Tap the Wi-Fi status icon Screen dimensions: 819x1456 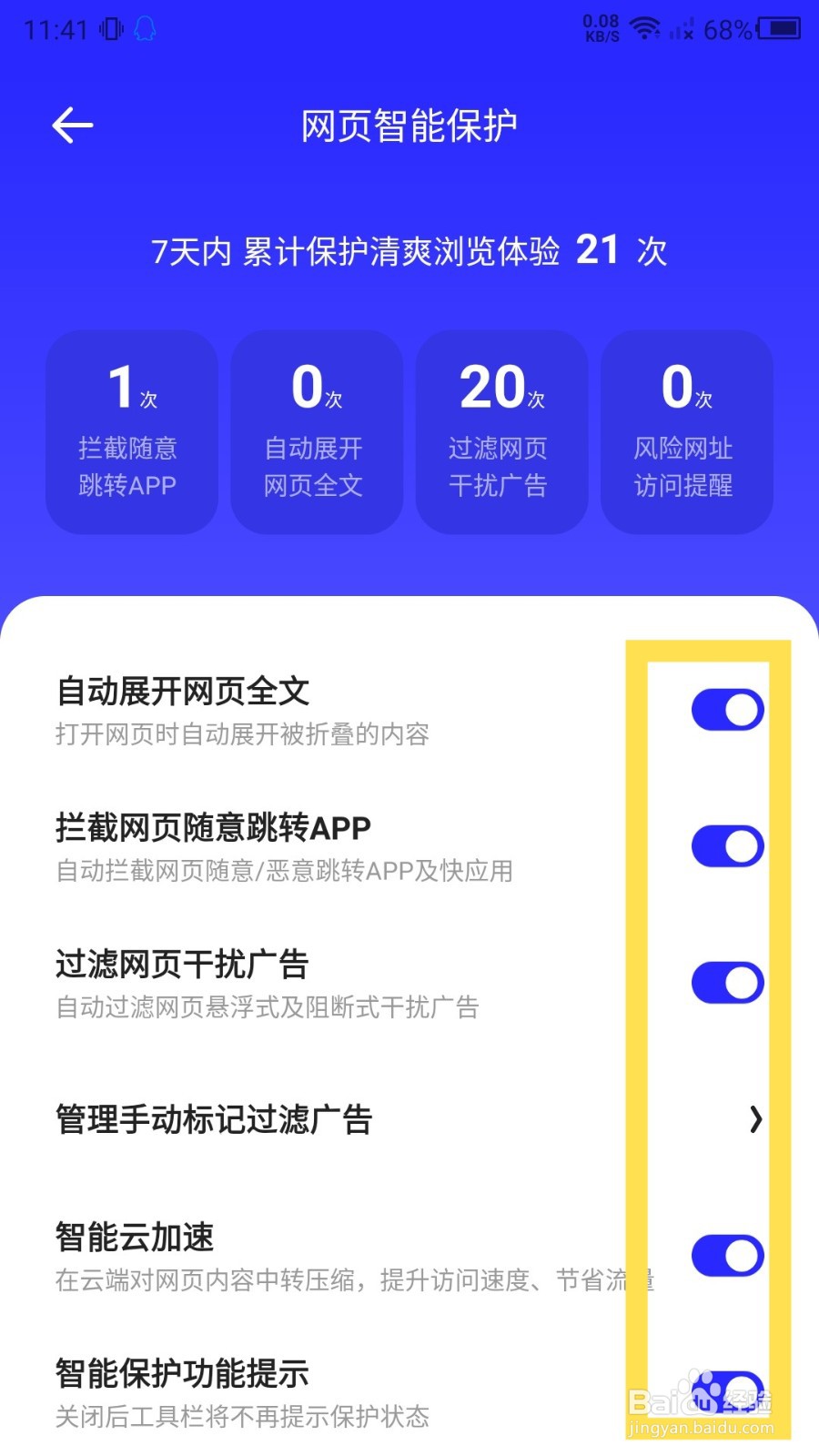click(646, 27)
